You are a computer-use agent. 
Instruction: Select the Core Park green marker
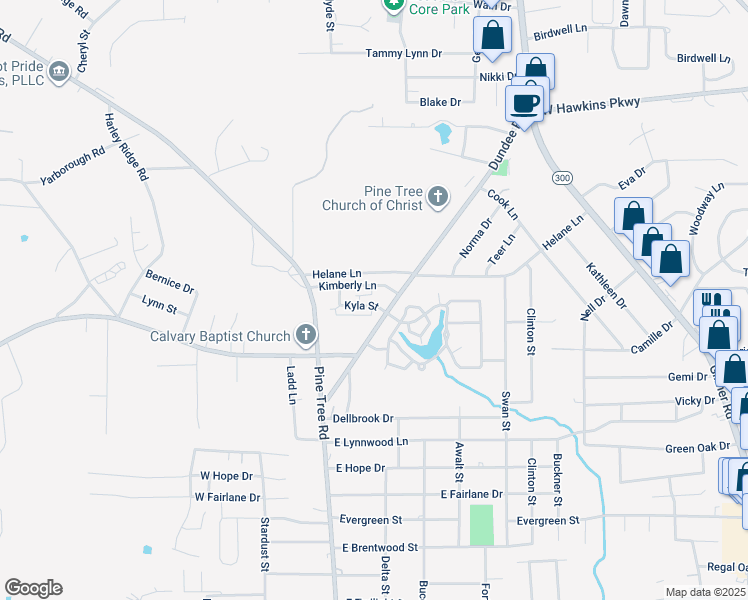point(394,6)
